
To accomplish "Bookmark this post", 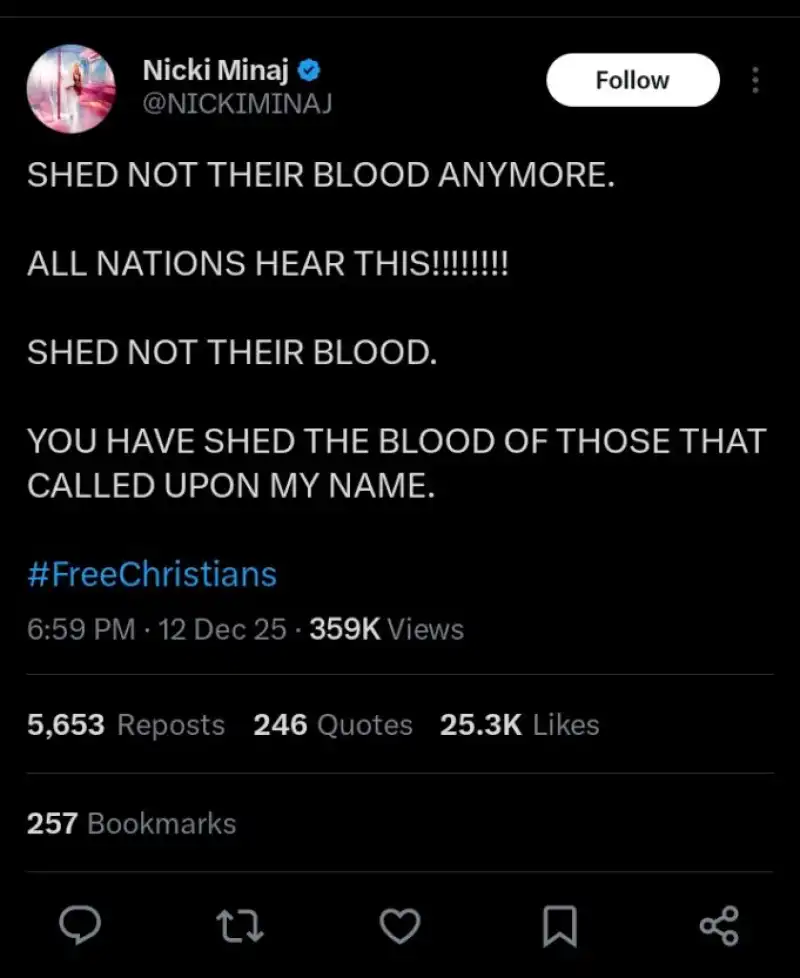I will [x=560, y=926].
